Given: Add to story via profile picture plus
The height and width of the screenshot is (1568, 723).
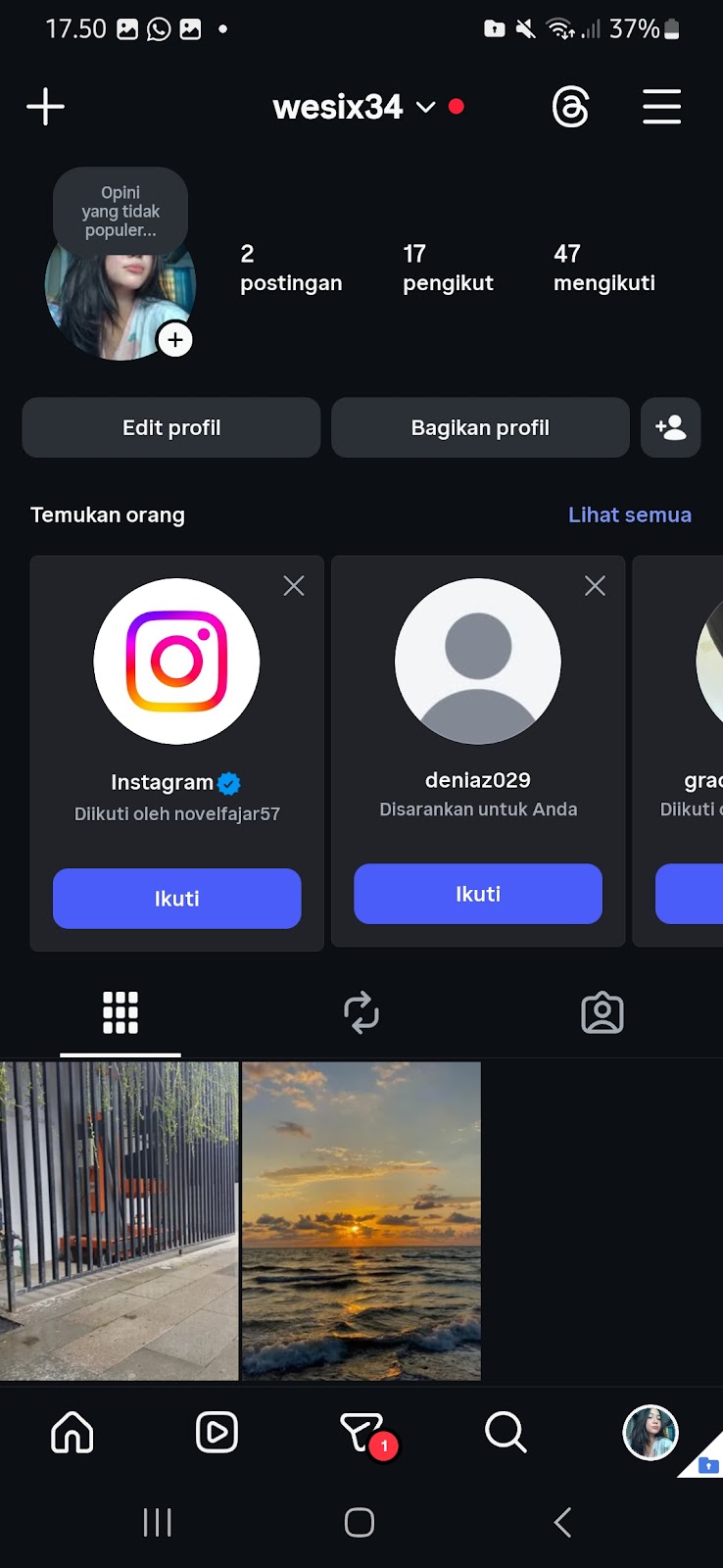Looking at the screenshot, I should pos(175,340).
